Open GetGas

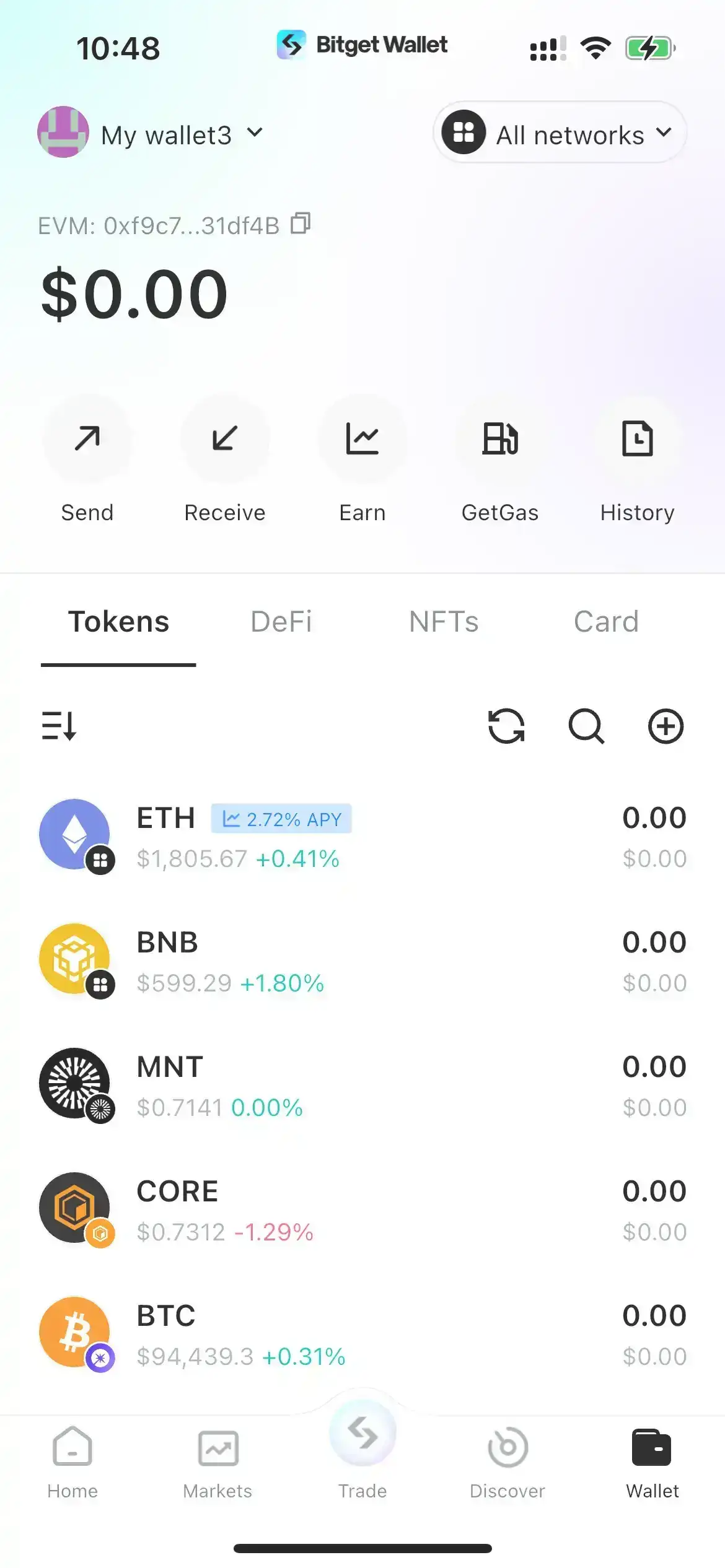click(500, 439)
